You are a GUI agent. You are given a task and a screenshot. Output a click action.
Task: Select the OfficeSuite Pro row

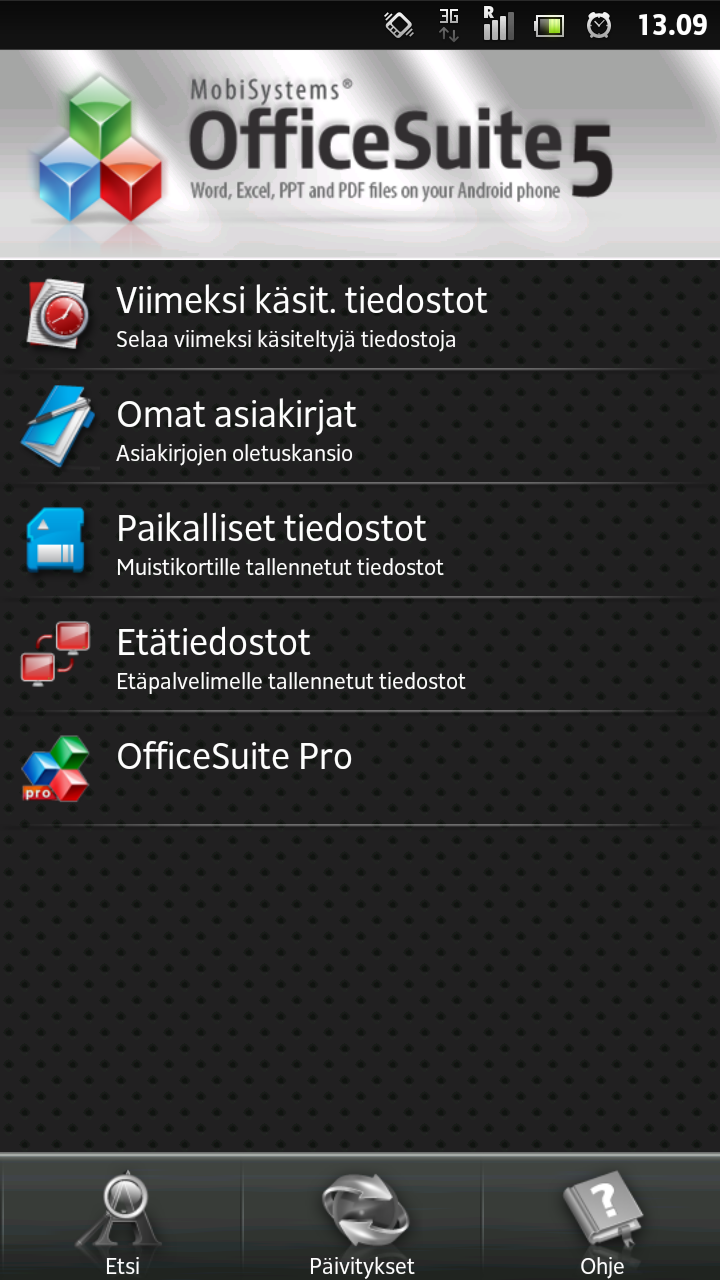[360, 770]
